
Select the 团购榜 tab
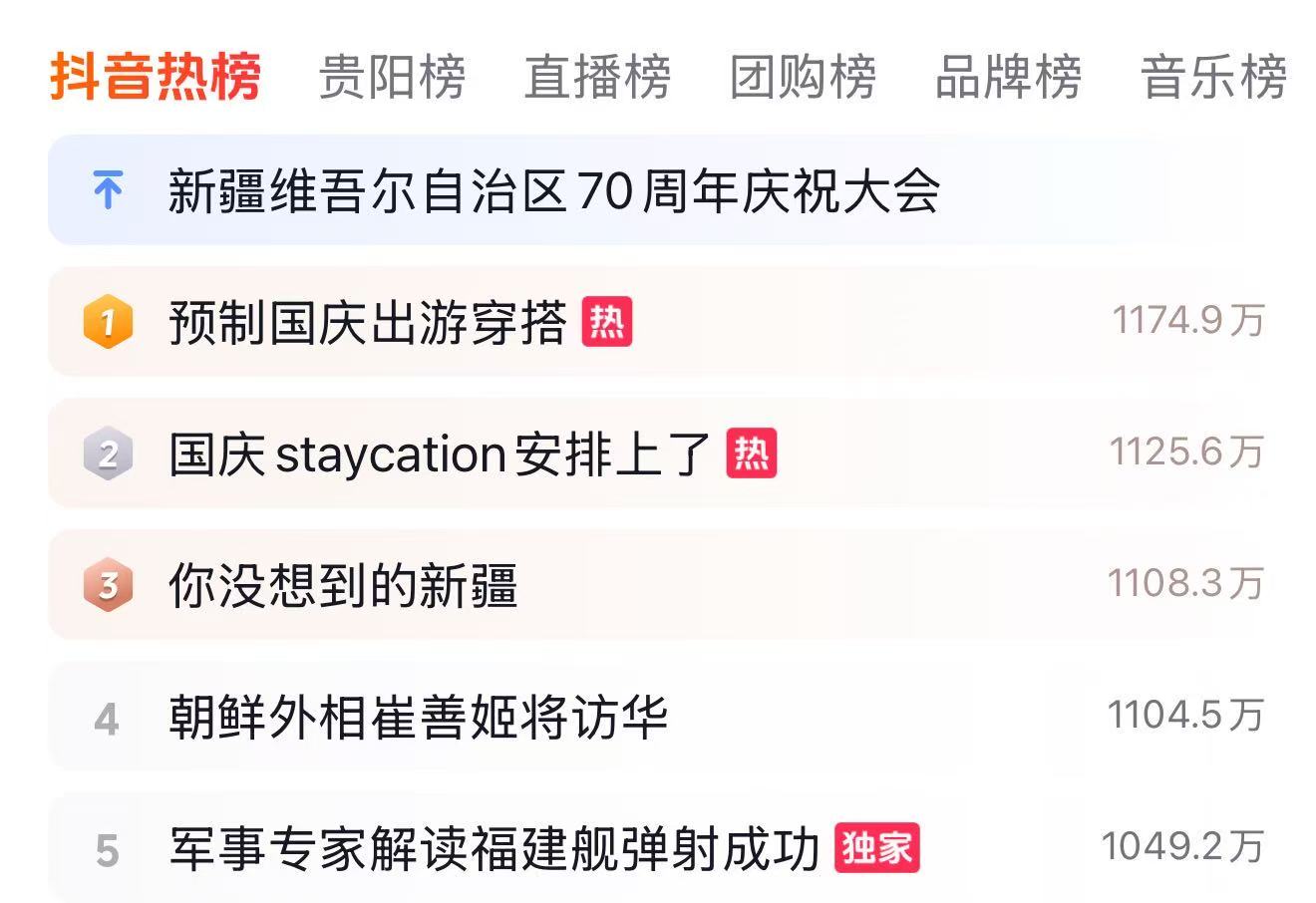[x=803, y=78]
